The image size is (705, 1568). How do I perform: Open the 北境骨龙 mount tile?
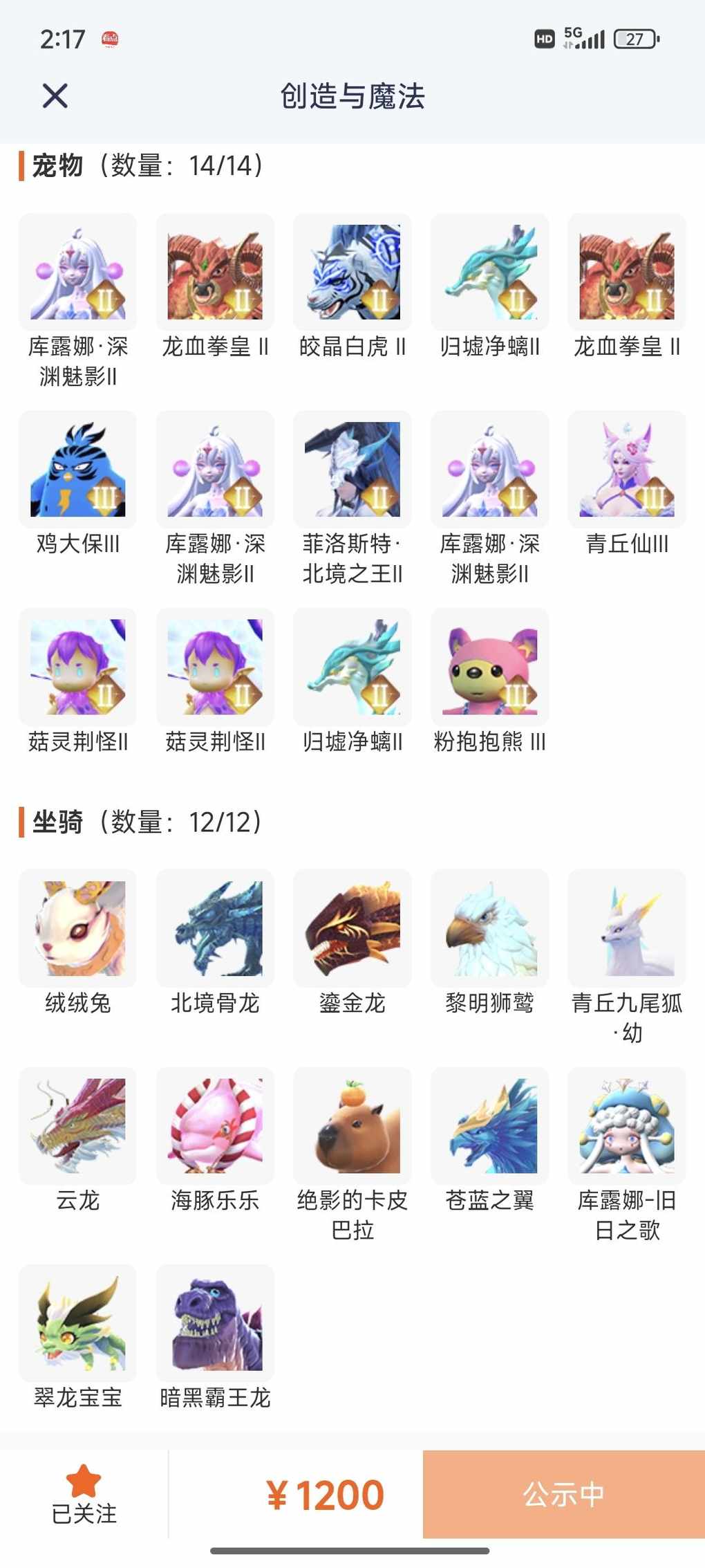coord(215,928)
